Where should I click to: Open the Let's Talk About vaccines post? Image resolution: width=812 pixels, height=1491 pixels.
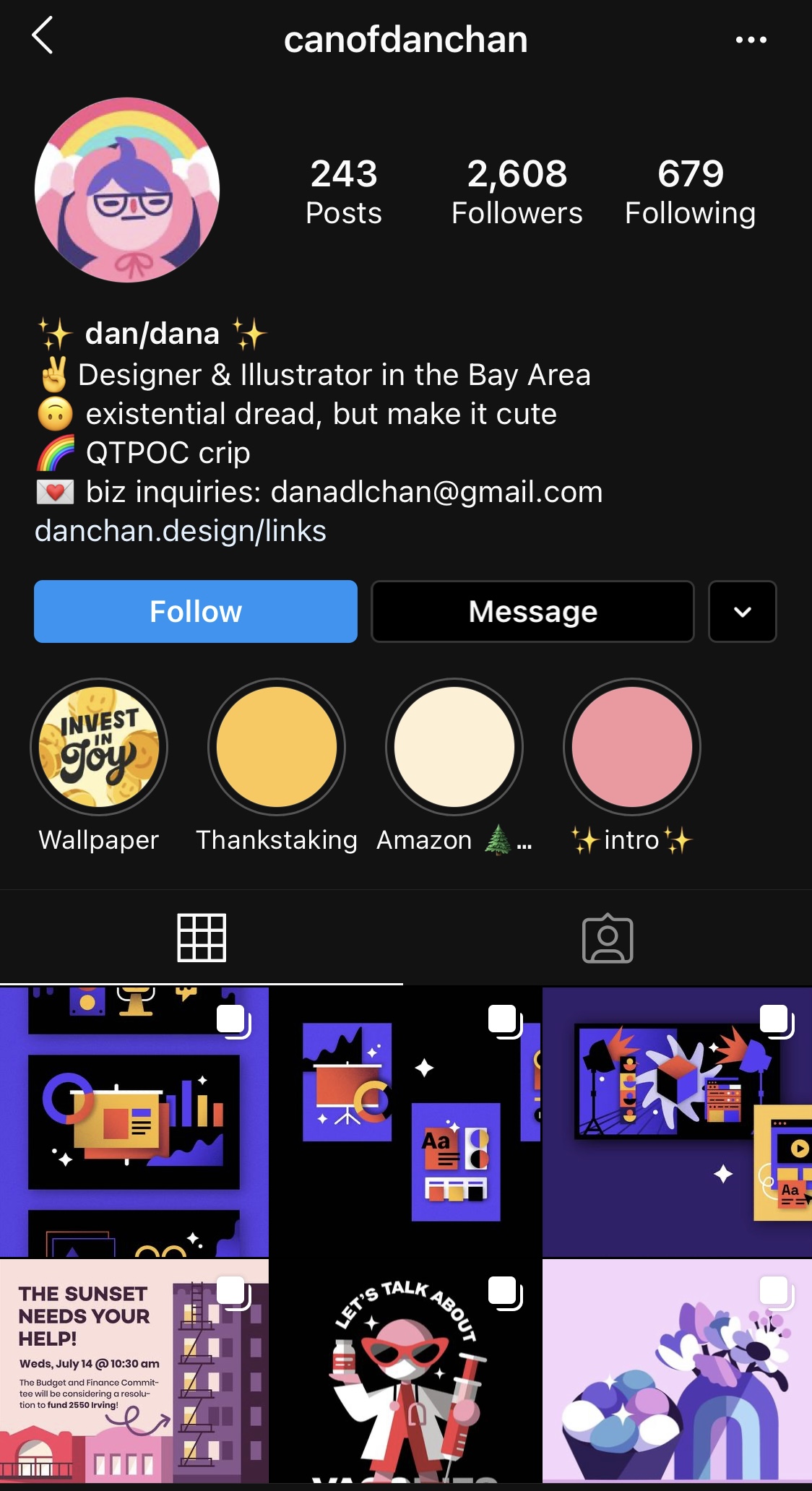click(405, 1373)
